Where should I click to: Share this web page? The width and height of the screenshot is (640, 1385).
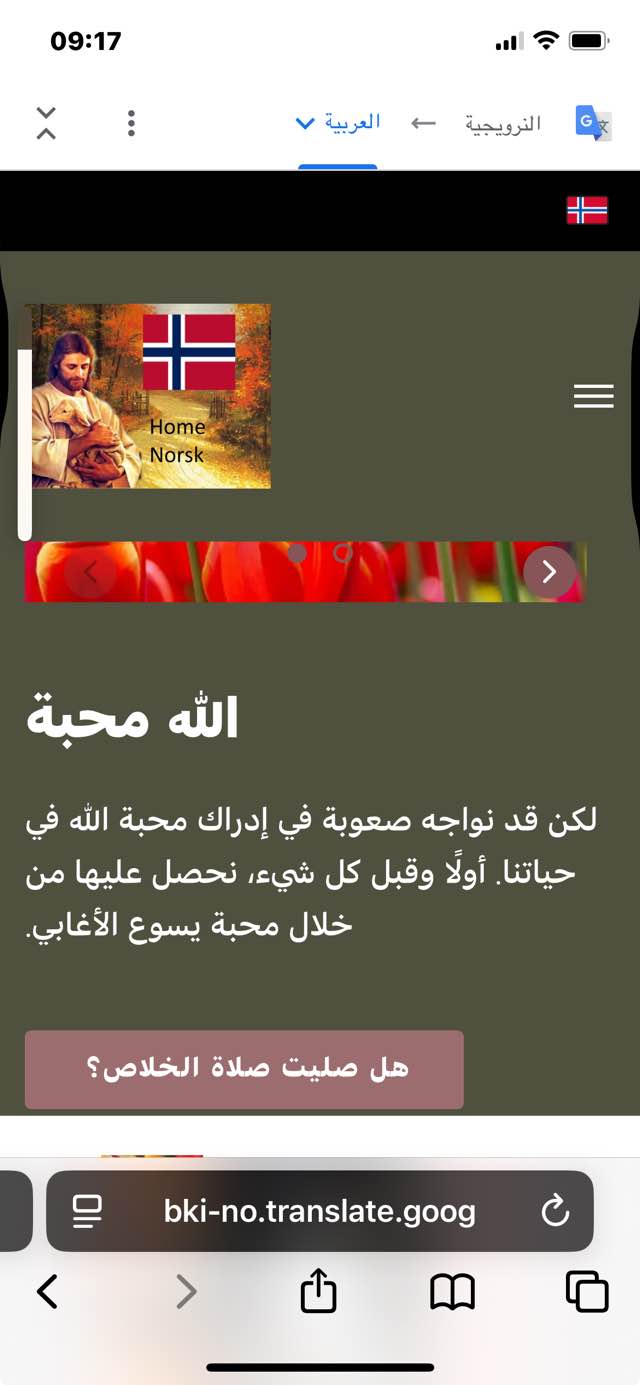pyautogui.click(x=318, y=1292)
